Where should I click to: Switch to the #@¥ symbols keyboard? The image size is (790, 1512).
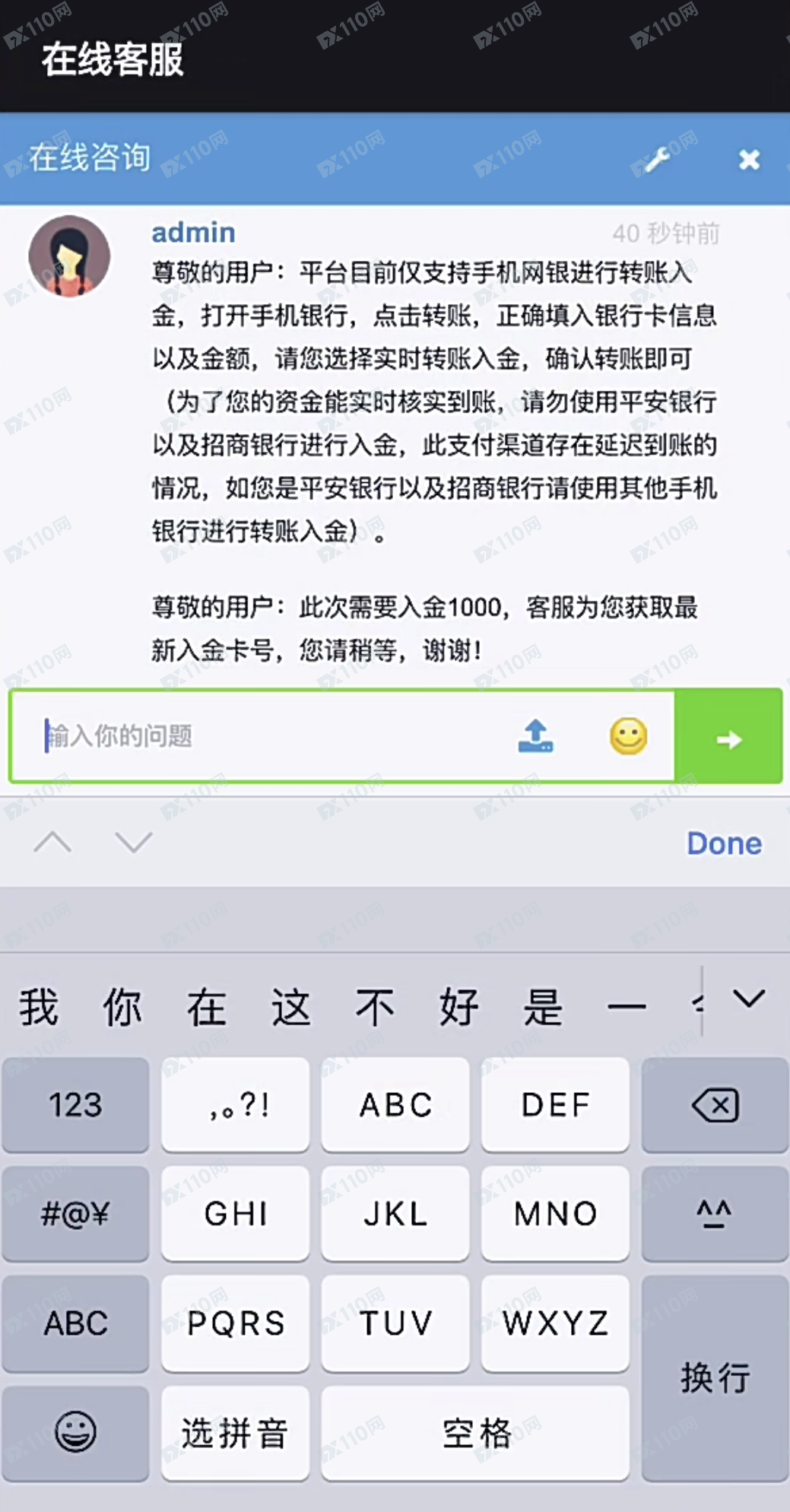tap(75, 1215)
